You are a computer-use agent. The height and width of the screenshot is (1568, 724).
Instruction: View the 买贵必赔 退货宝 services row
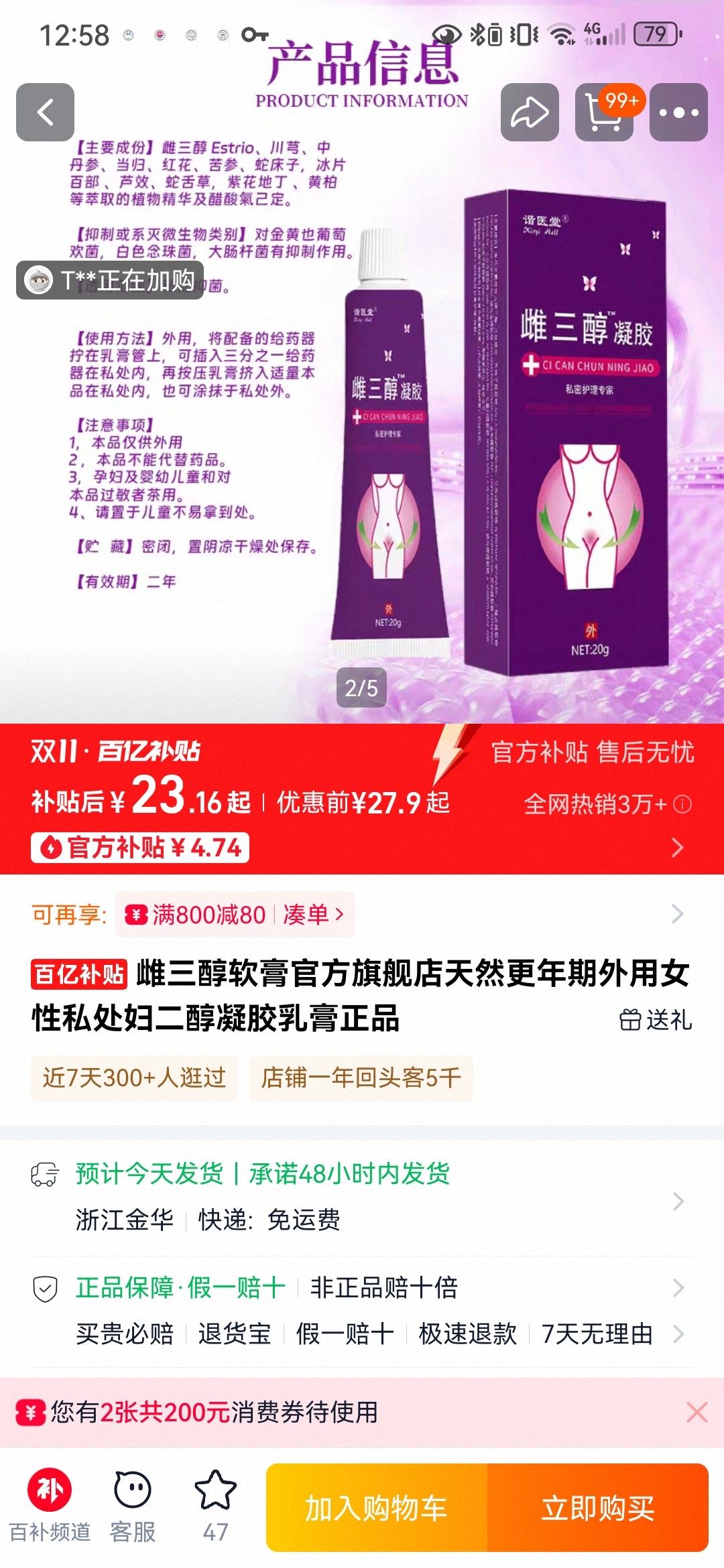point(362,1334)
